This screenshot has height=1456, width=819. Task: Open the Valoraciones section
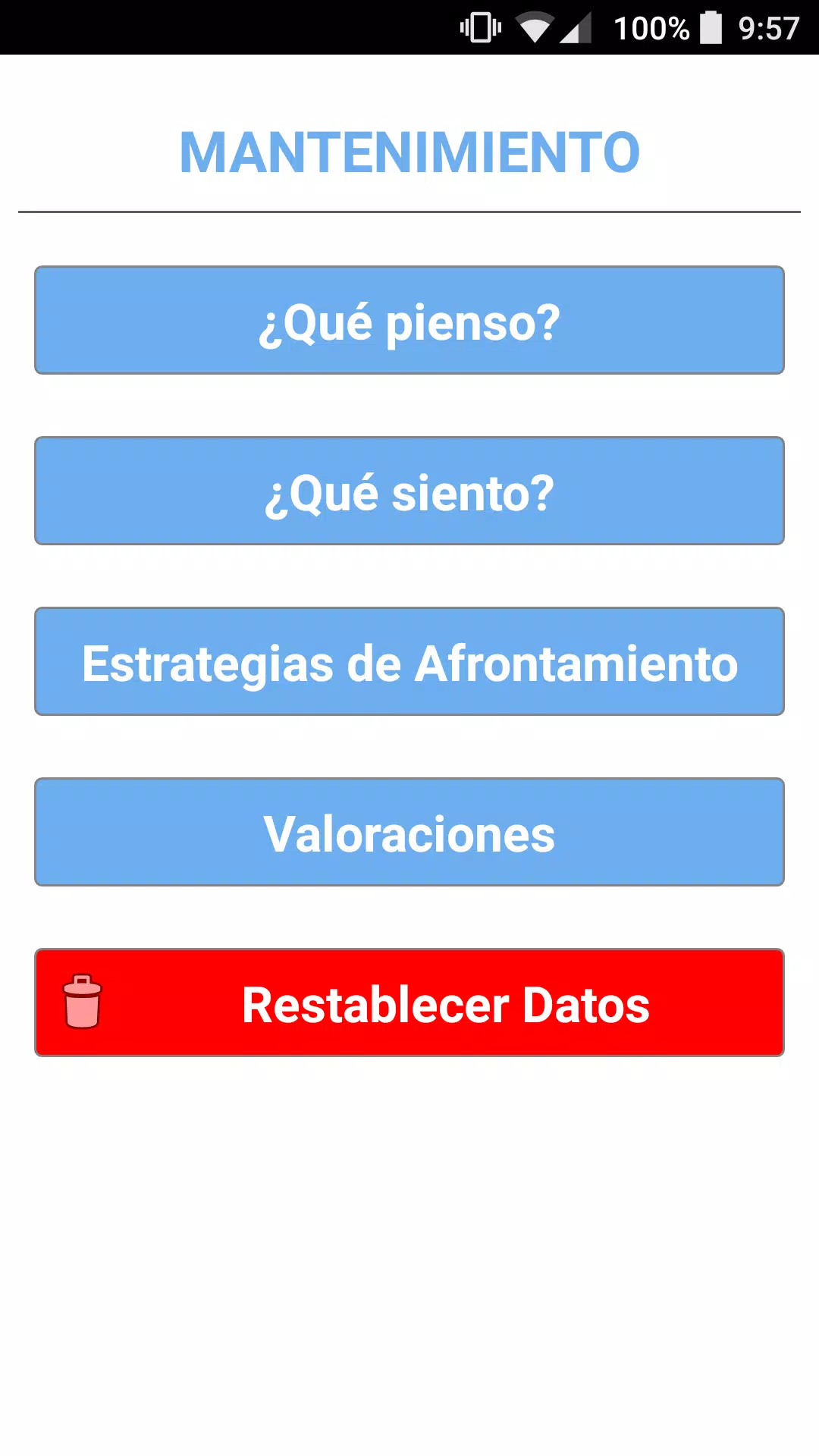pos(409,832)
